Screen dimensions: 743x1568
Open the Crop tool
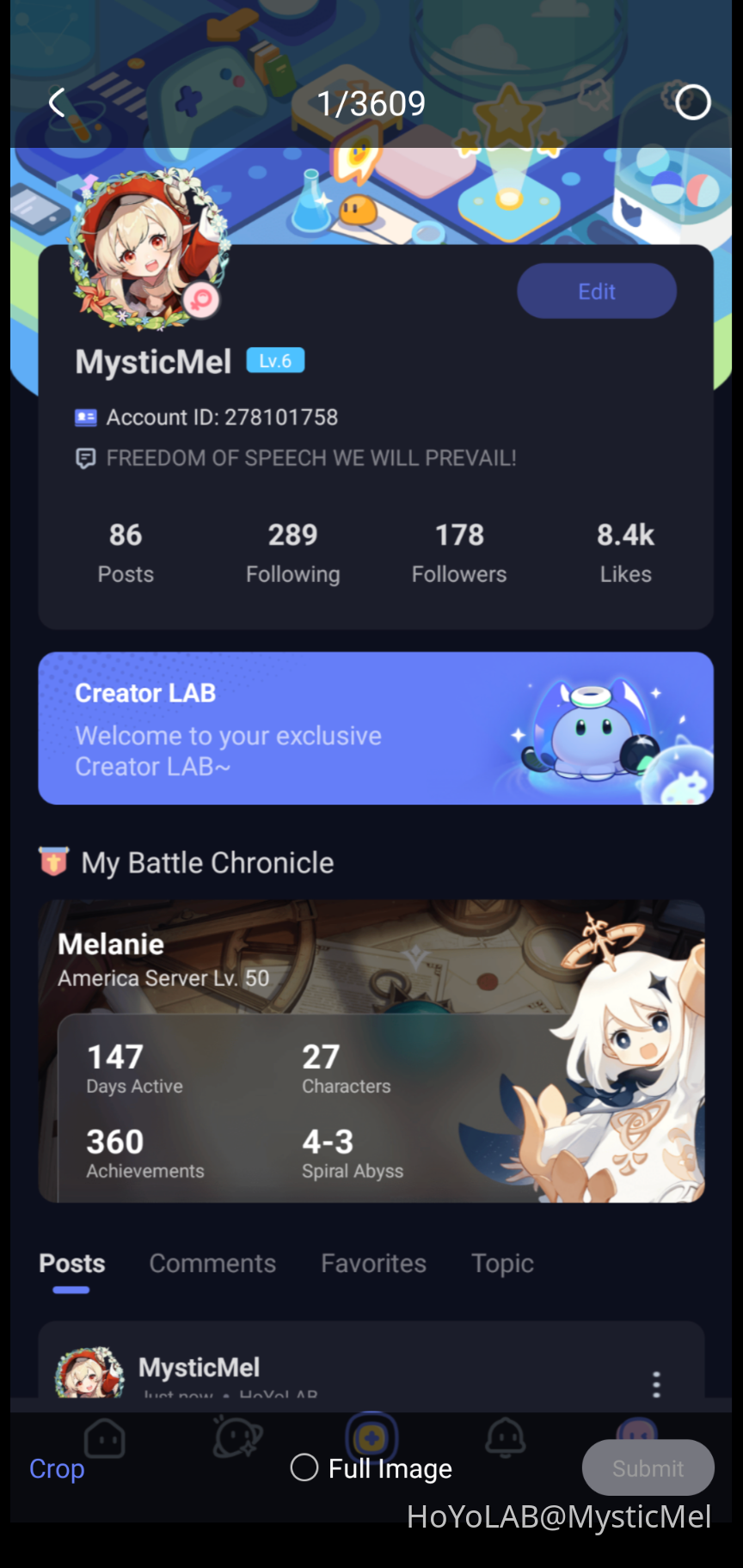57,1468
